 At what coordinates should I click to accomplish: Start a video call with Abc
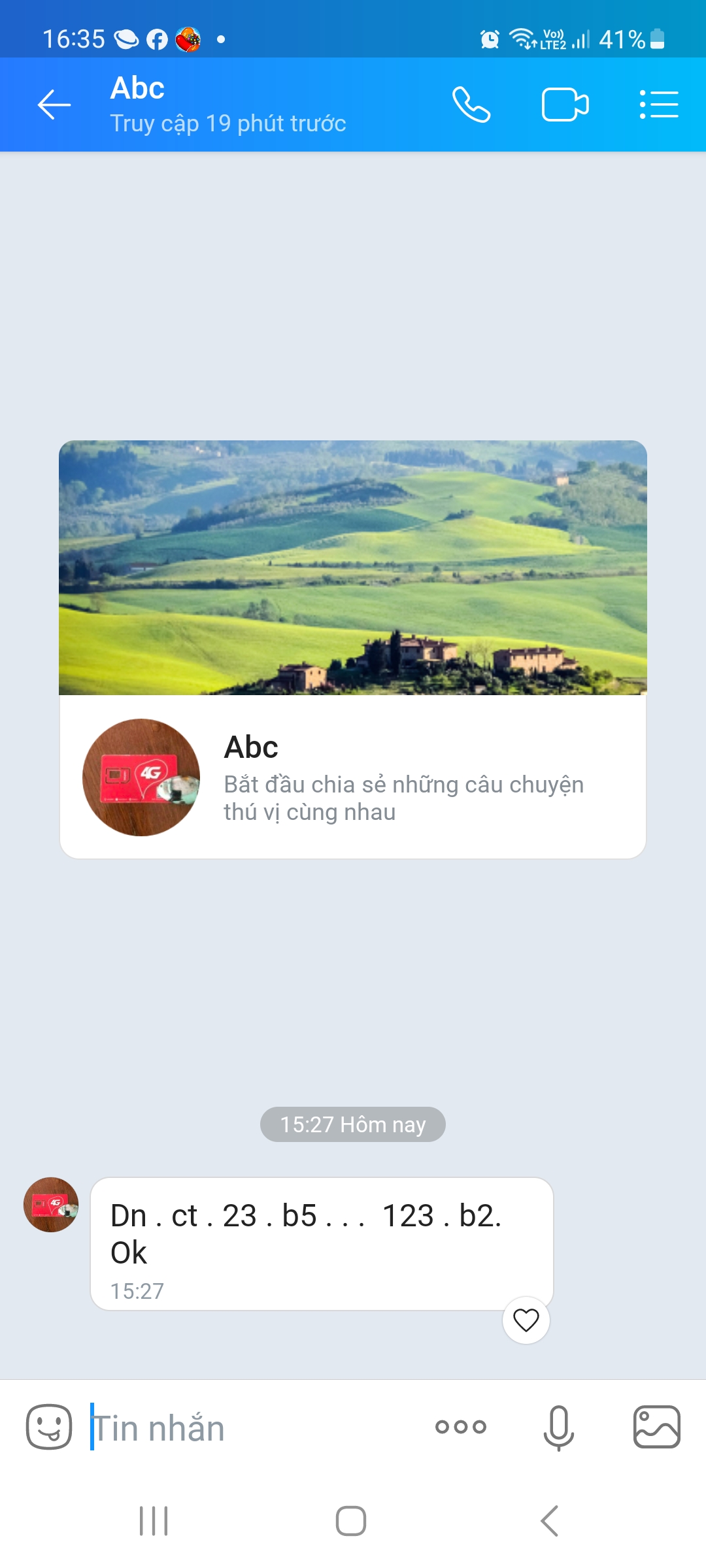point(565,105)
